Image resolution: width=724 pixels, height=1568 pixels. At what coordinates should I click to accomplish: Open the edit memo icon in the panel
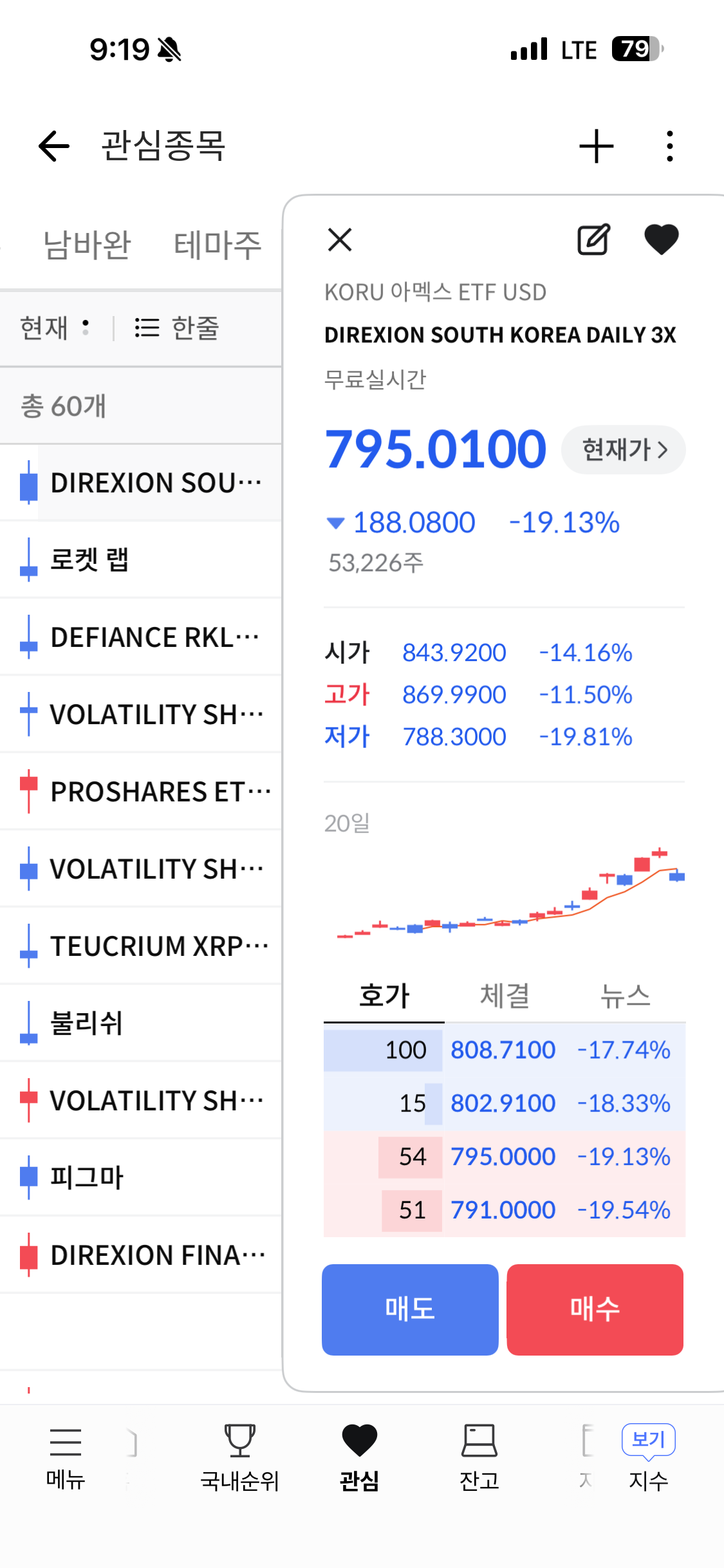point(593,240)
